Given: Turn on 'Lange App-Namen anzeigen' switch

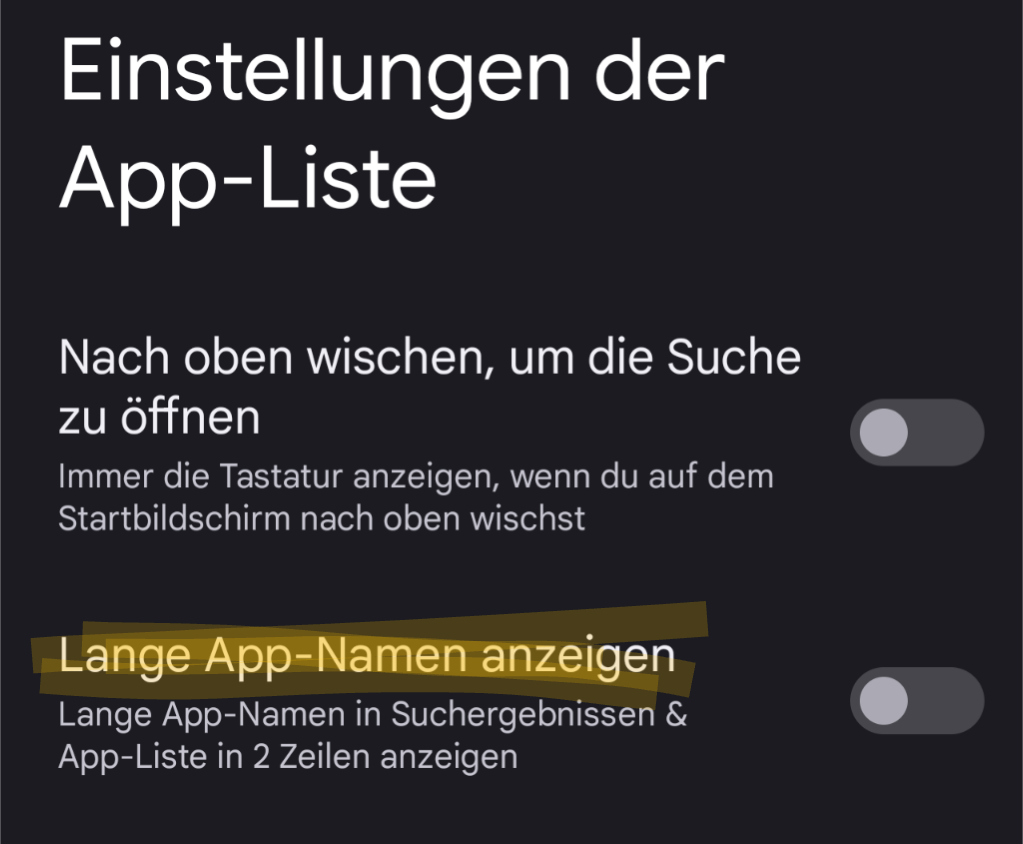Looking at the screenshot, I should [916, 700].
